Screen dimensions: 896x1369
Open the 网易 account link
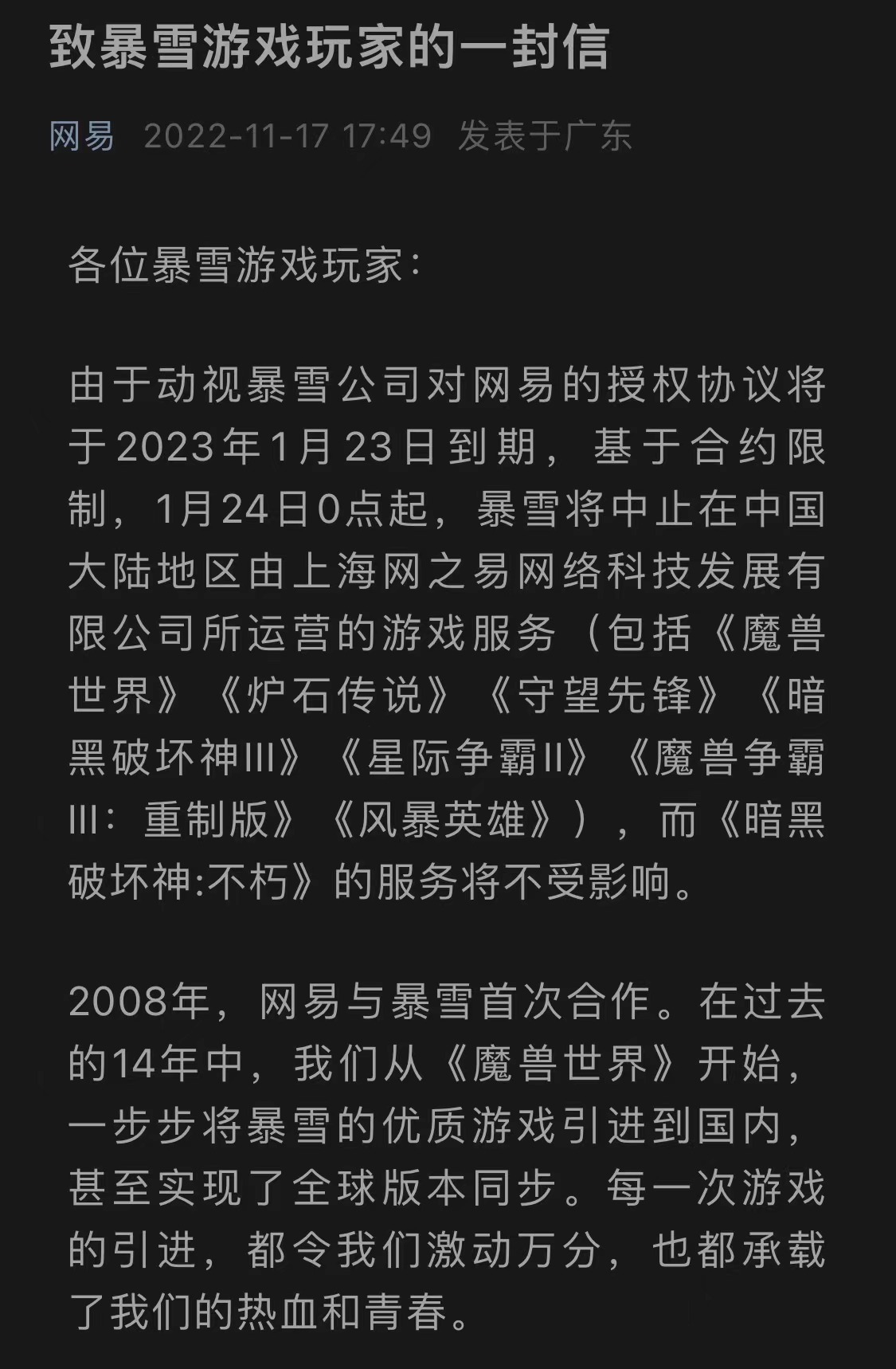pyautogui.click(x=82, y=135)
